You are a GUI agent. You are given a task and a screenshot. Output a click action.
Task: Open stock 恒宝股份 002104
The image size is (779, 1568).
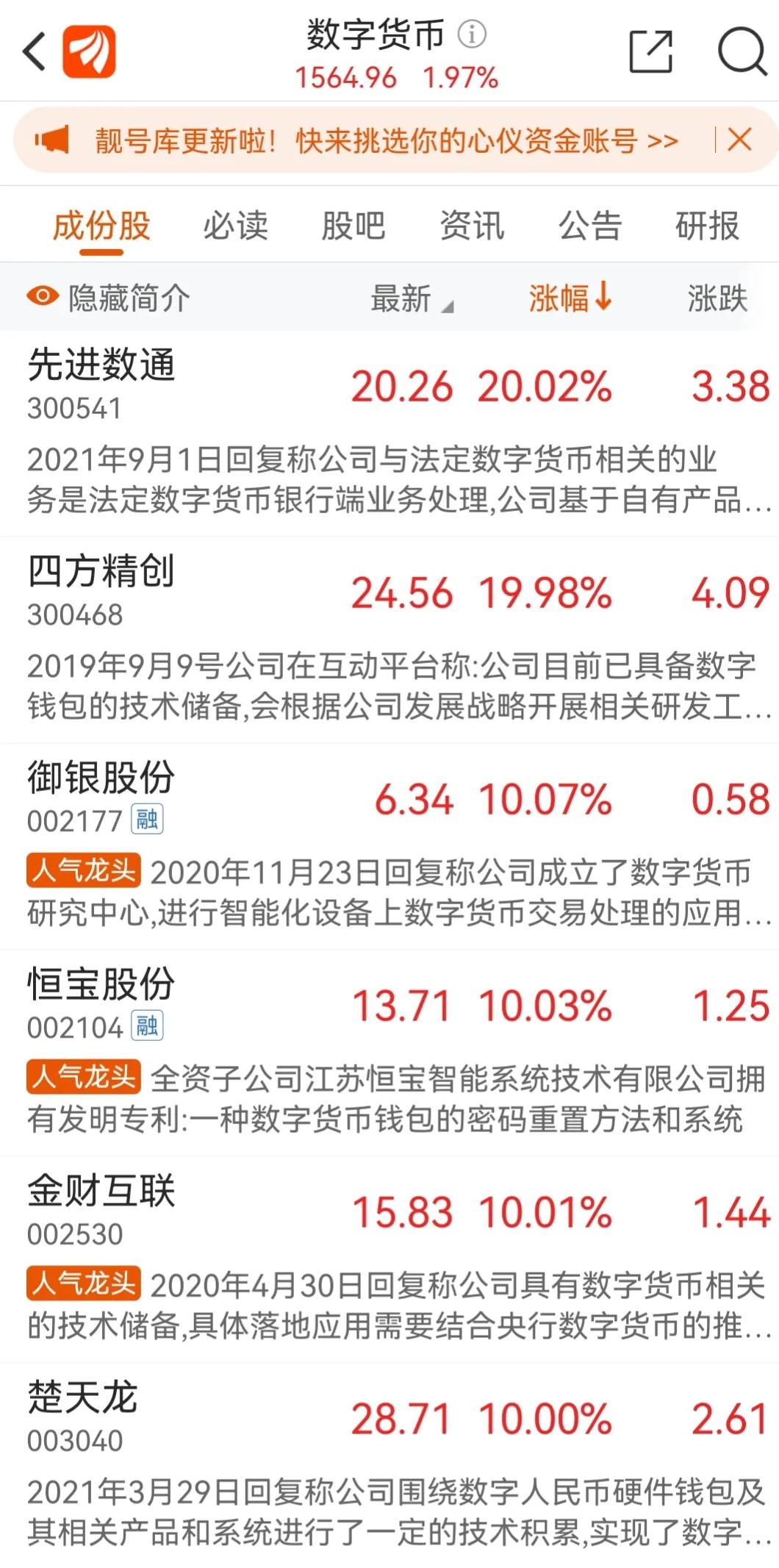389,1053
